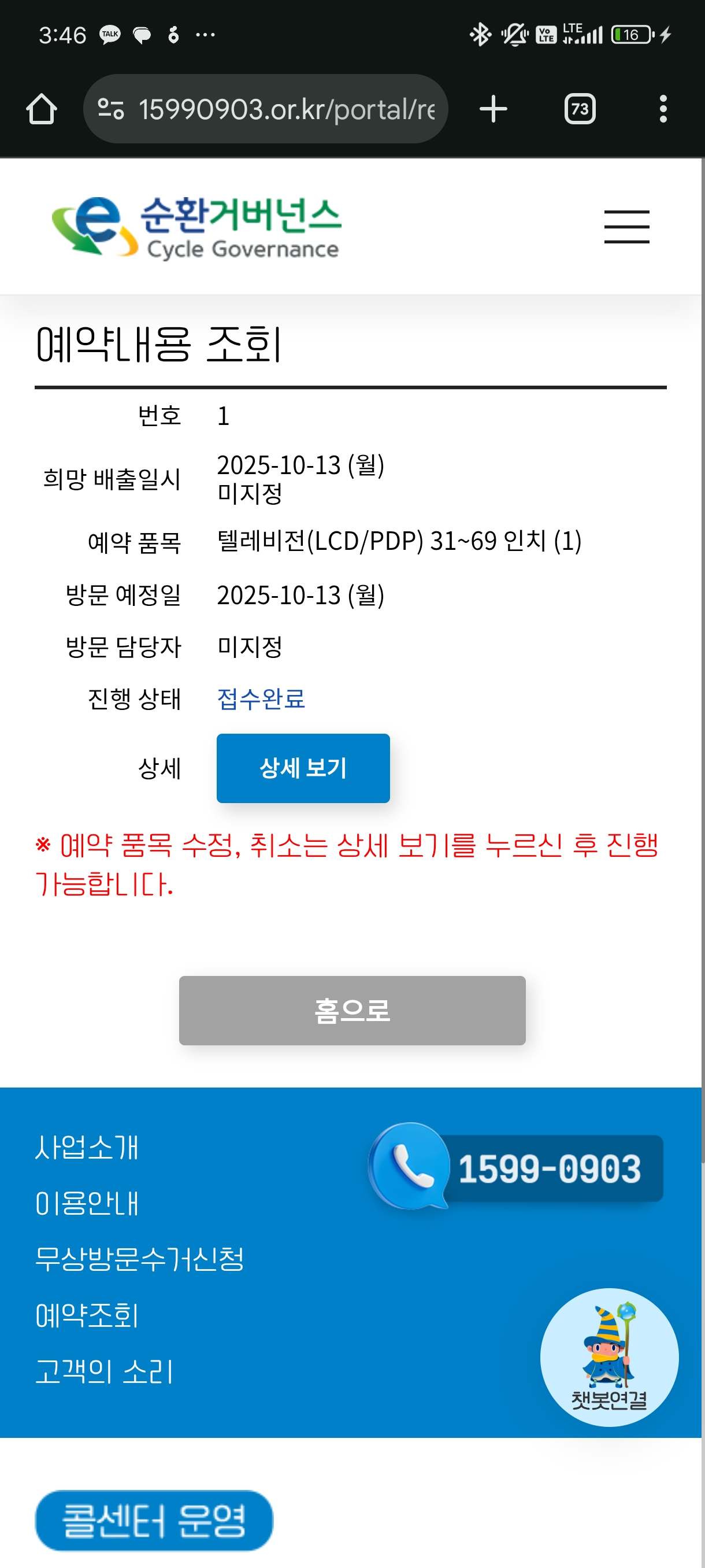Open a new browser tab
This screenshot has width=705, height=1568.
493,109
